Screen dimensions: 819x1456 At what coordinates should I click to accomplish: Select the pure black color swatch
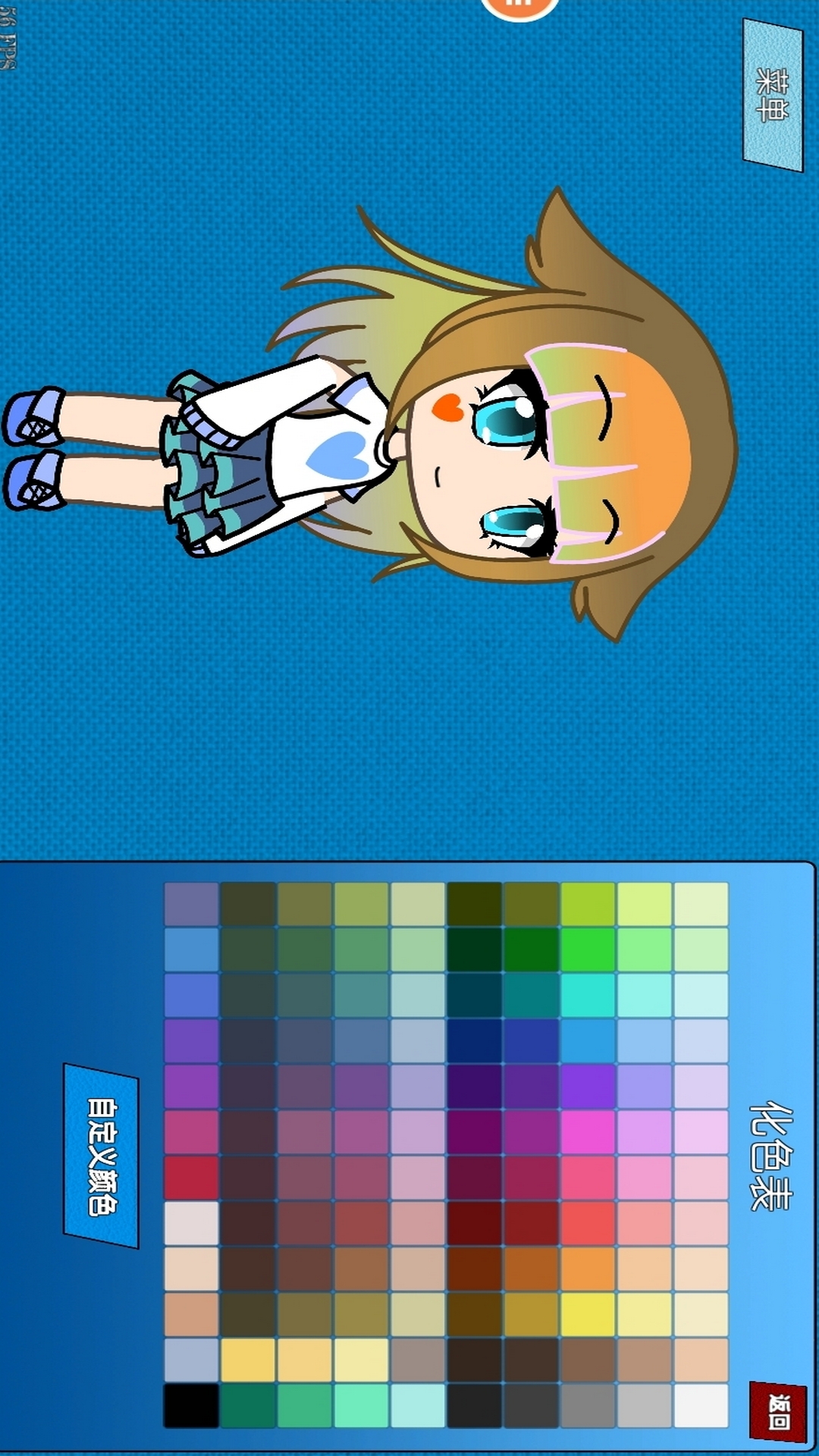(191, 1405)
